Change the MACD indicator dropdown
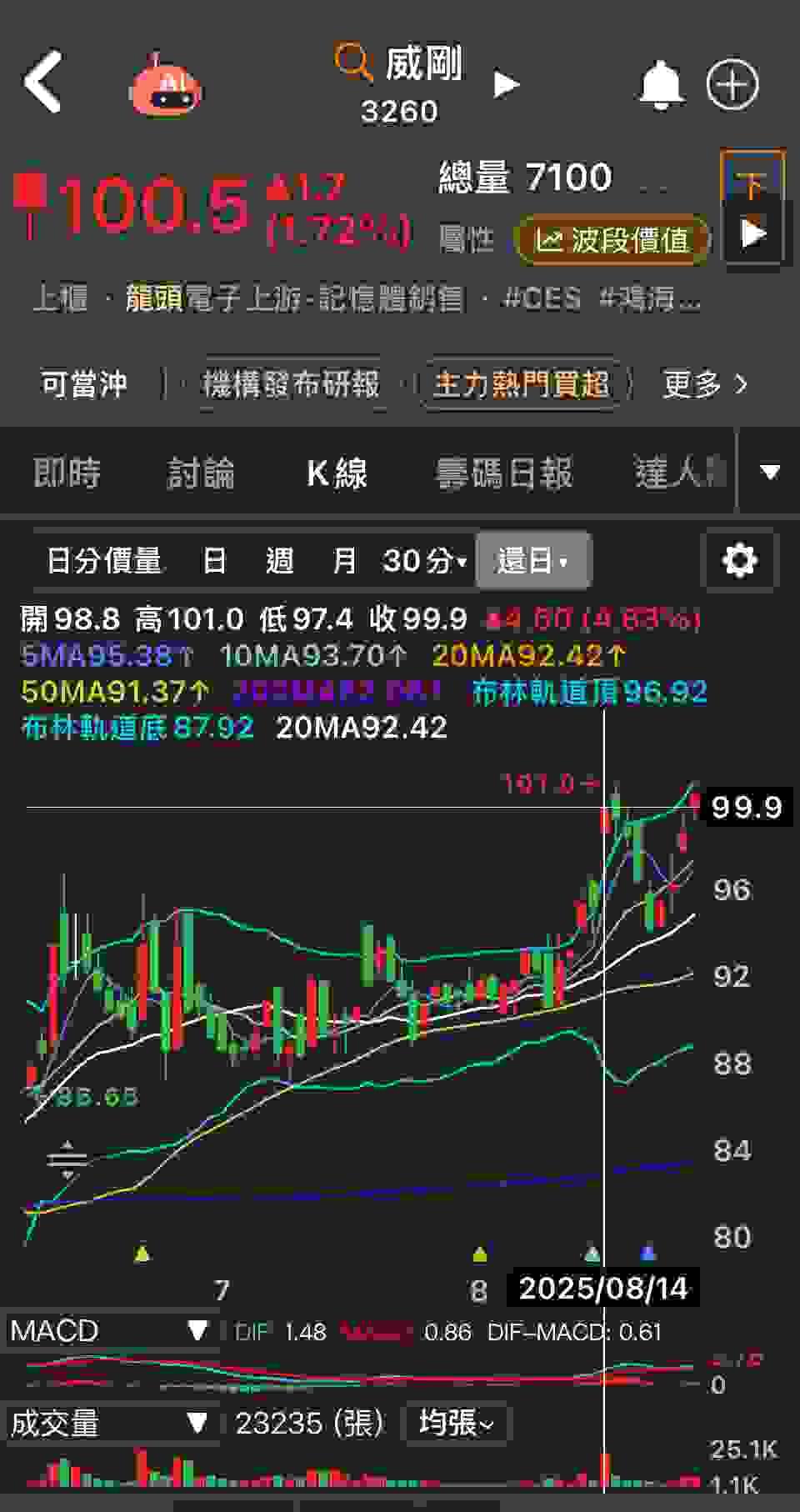Screen dimensions: 800x1512 [x=108, y=1331]
